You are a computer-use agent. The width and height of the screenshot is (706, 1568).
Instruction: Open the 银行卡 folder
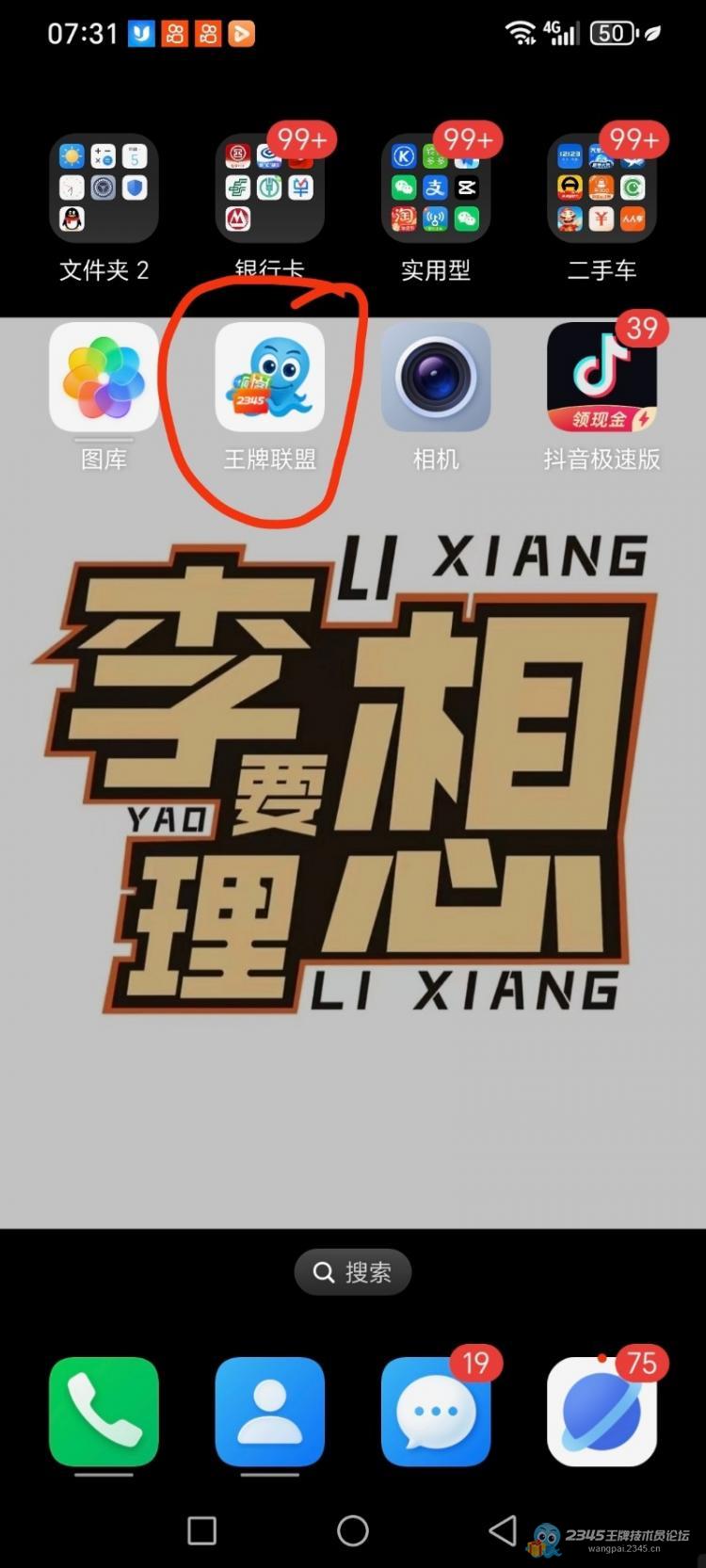270,189
